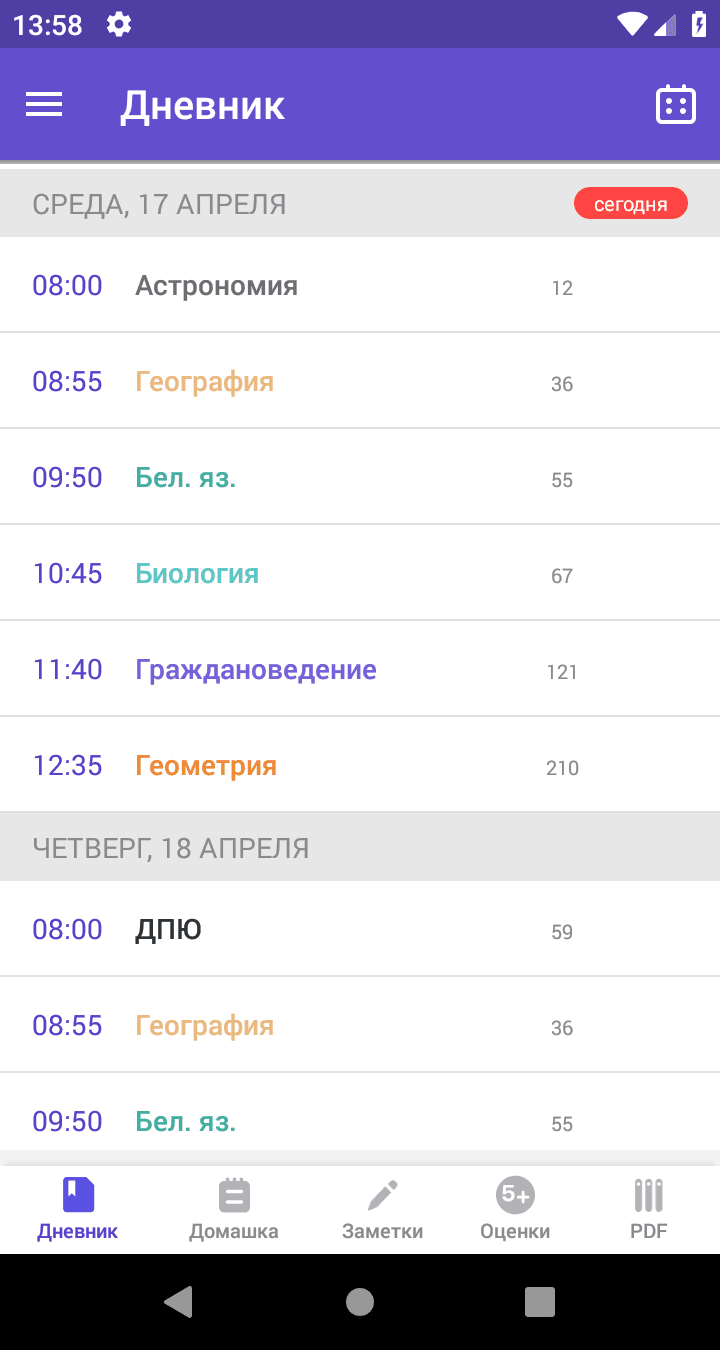The height and width of the screenshot is (1350, 720).
Task: Go back using the system back button
Action: 179,1302
